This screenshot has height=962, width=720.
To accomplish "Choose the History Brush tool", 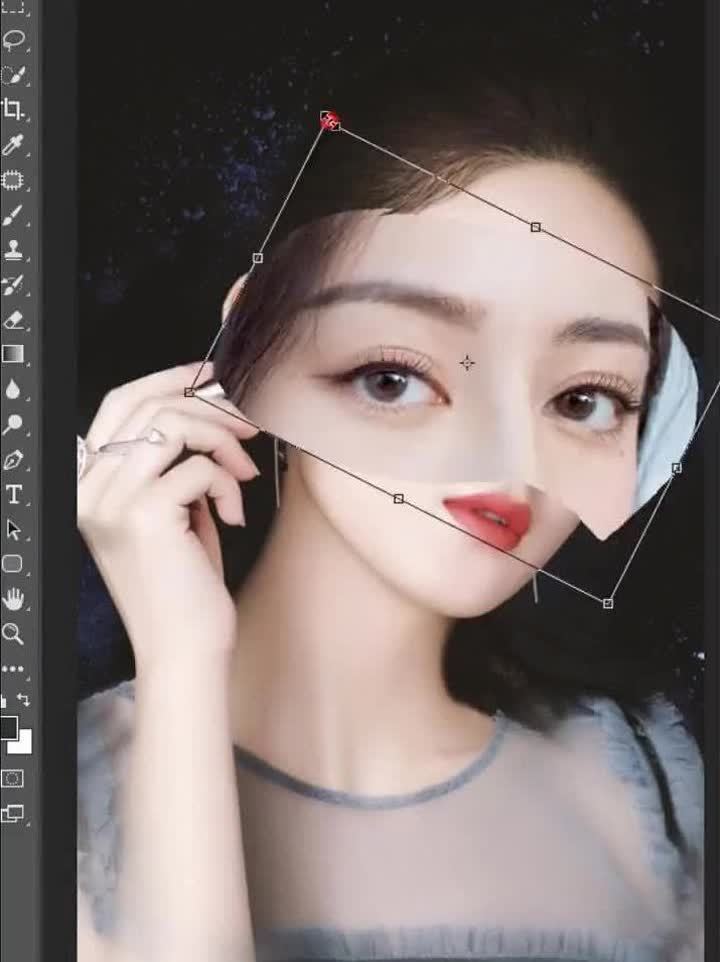I will tap(13, 285).
